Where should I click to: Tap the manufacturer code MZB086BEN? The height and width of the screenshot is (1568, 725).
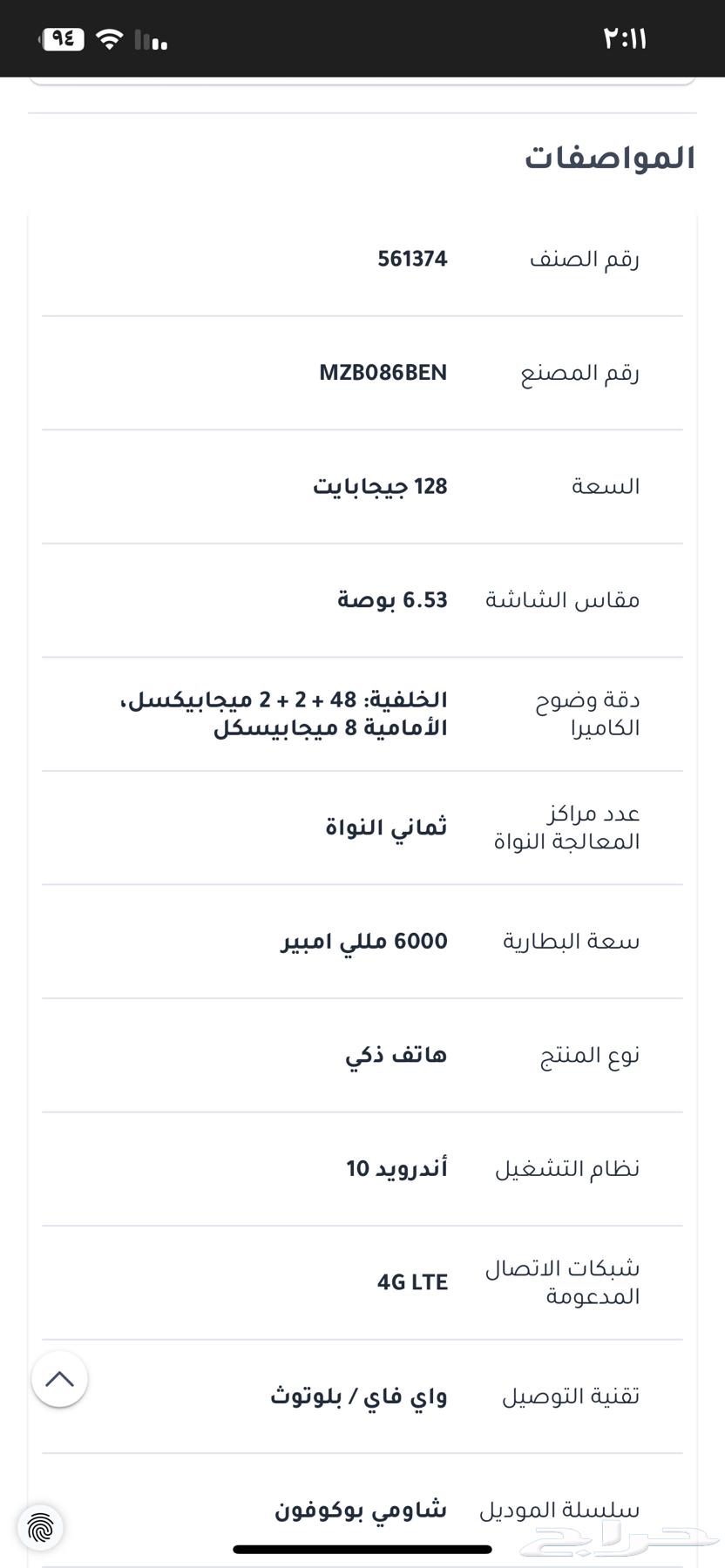pos(383,372)
